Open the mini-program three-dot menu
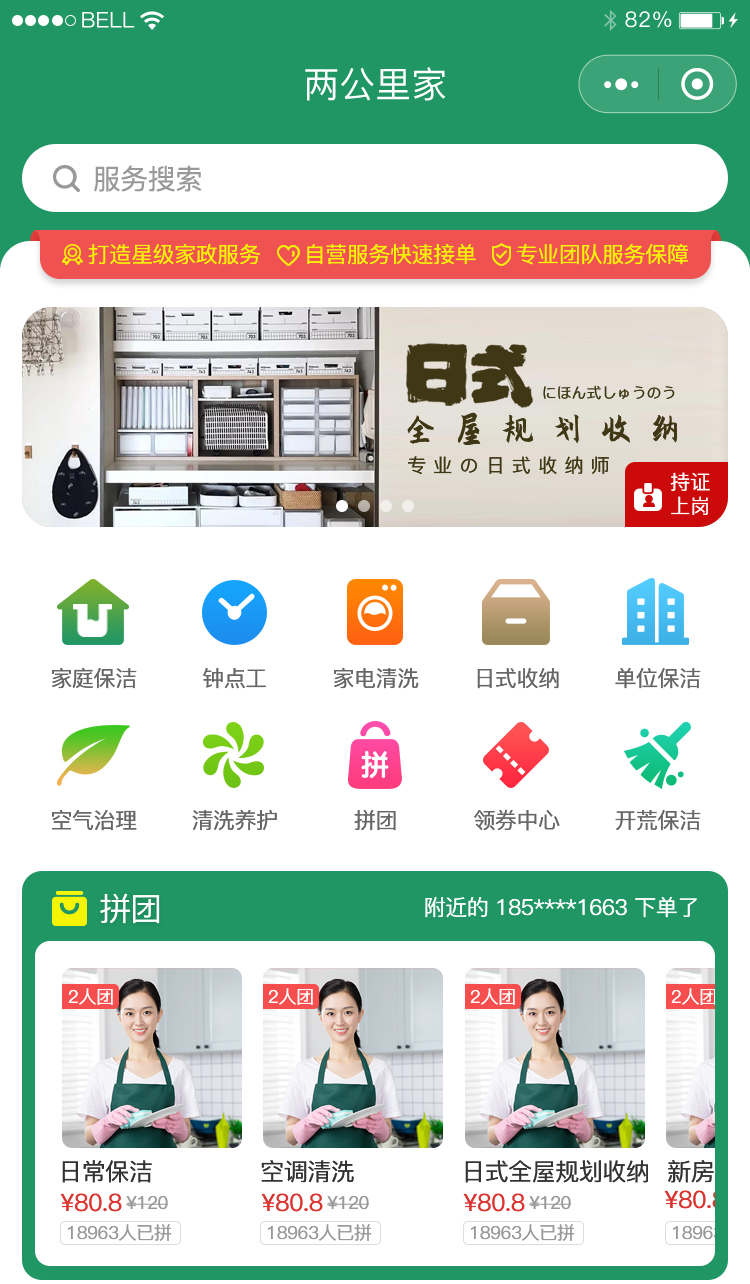750x1284 pixels. 620,85
